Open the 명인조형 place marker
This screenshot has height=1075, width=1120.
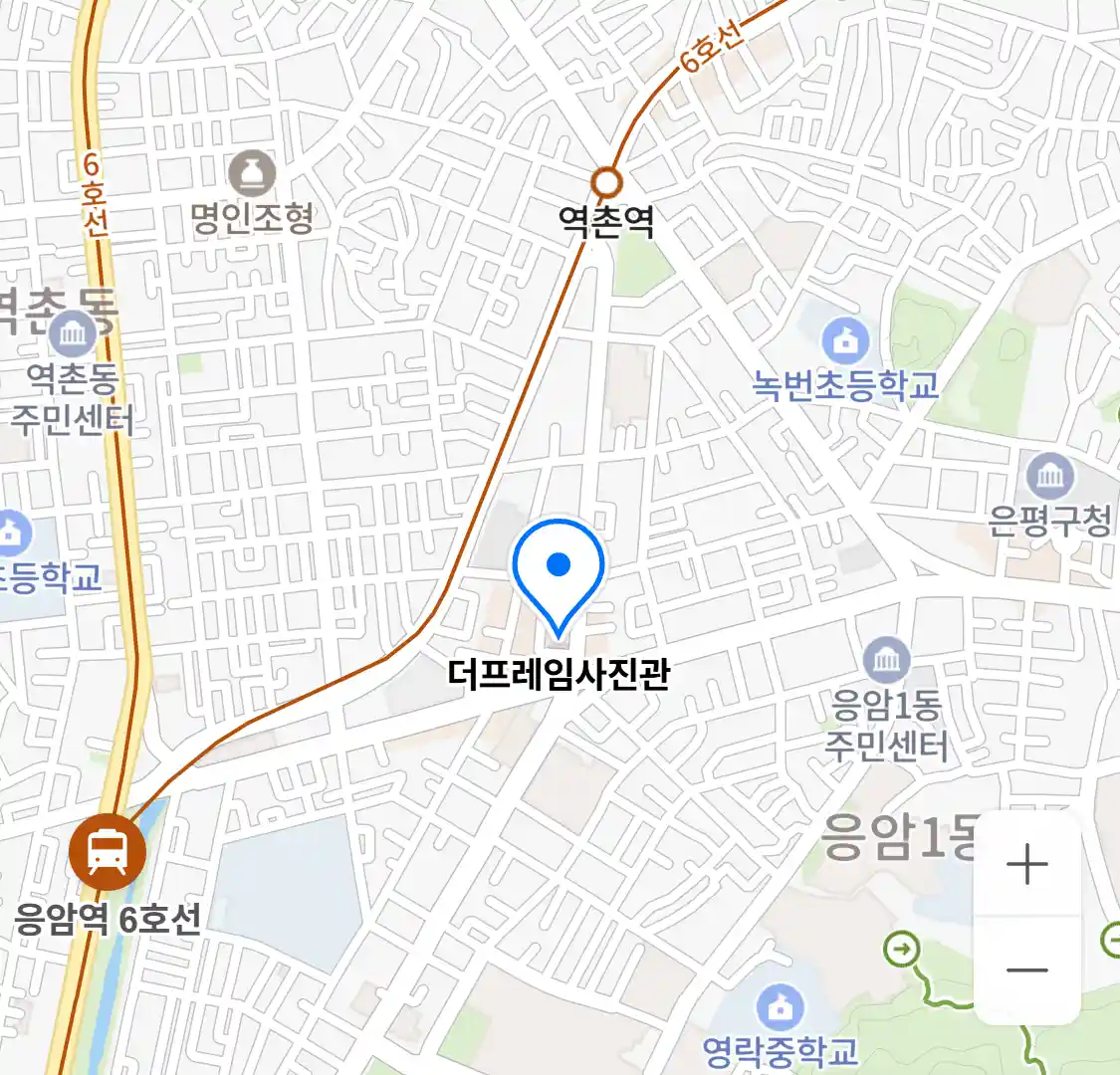(252, 176)
